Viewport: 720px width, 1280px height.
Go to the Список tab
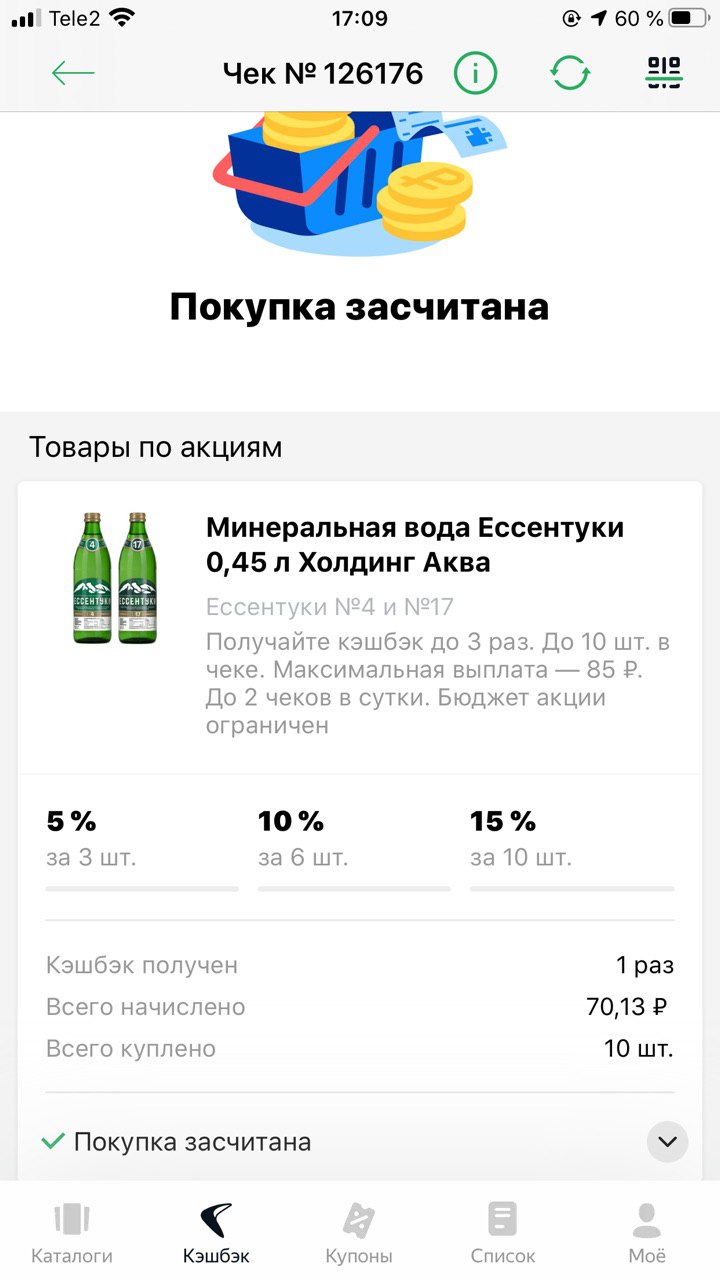click(x=503, y=1232)
